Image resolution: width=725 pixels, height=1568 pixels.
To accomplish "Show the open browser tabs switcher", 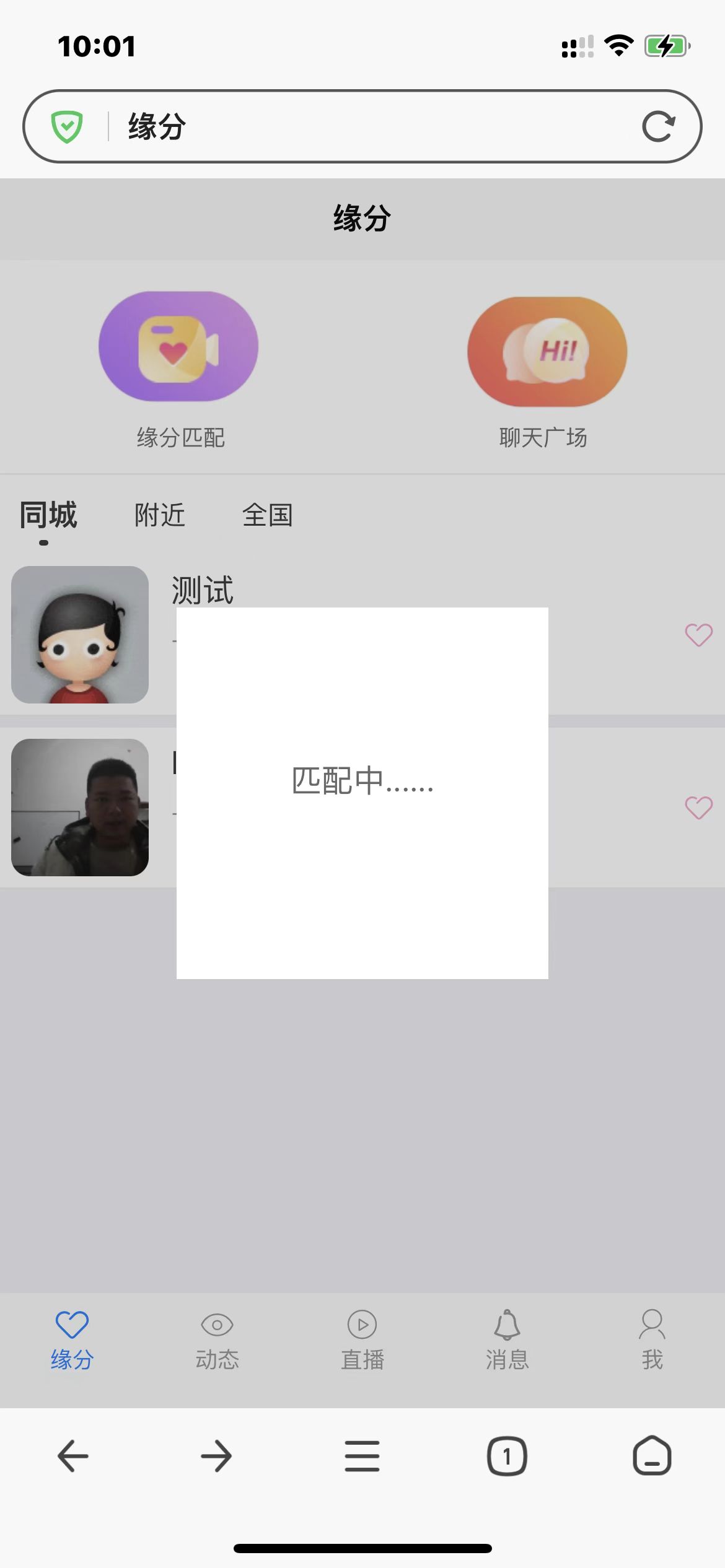I will tap(507, 1455).
